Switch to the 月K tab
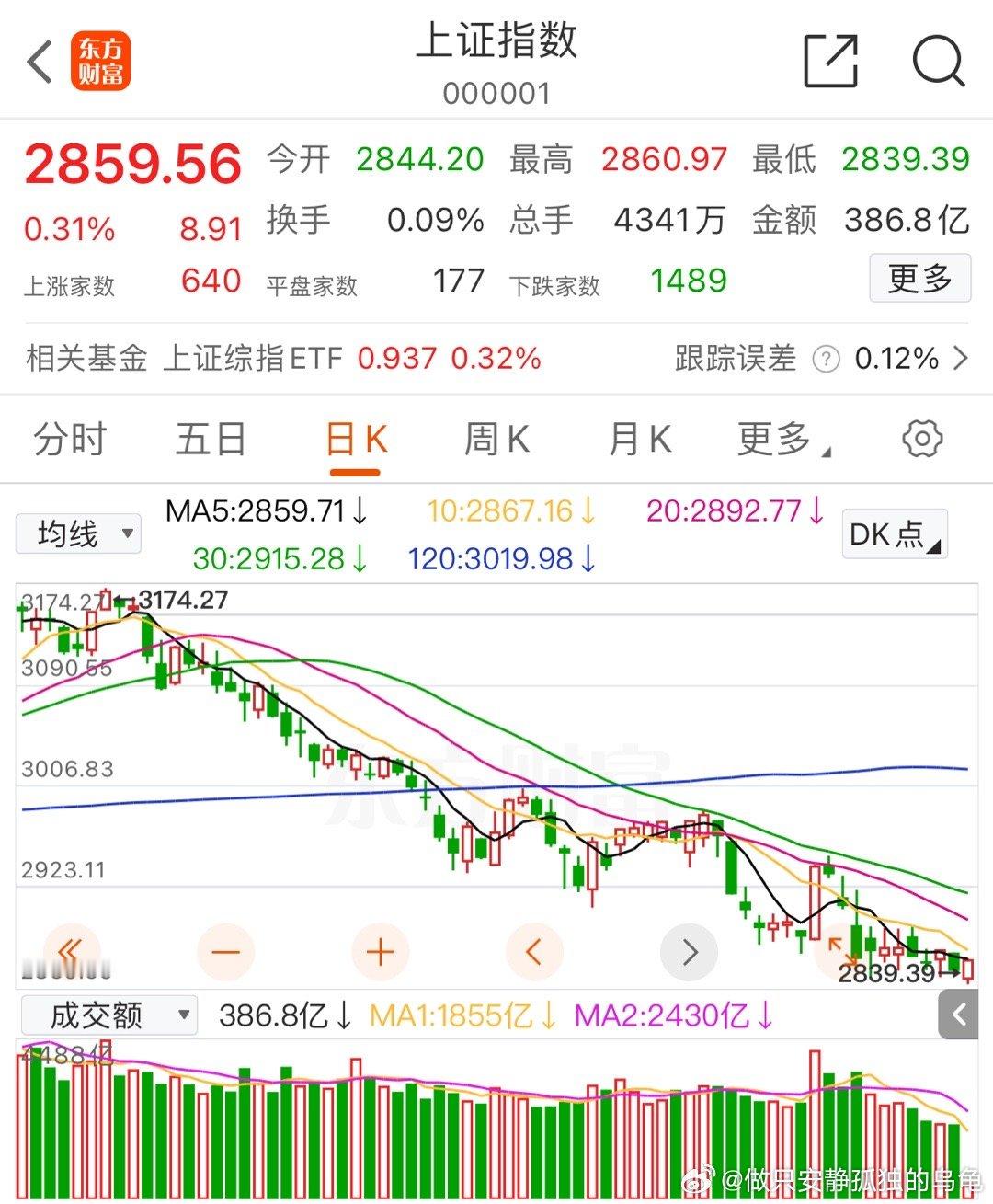The image size is (993, 1204). tap(639, 440)
